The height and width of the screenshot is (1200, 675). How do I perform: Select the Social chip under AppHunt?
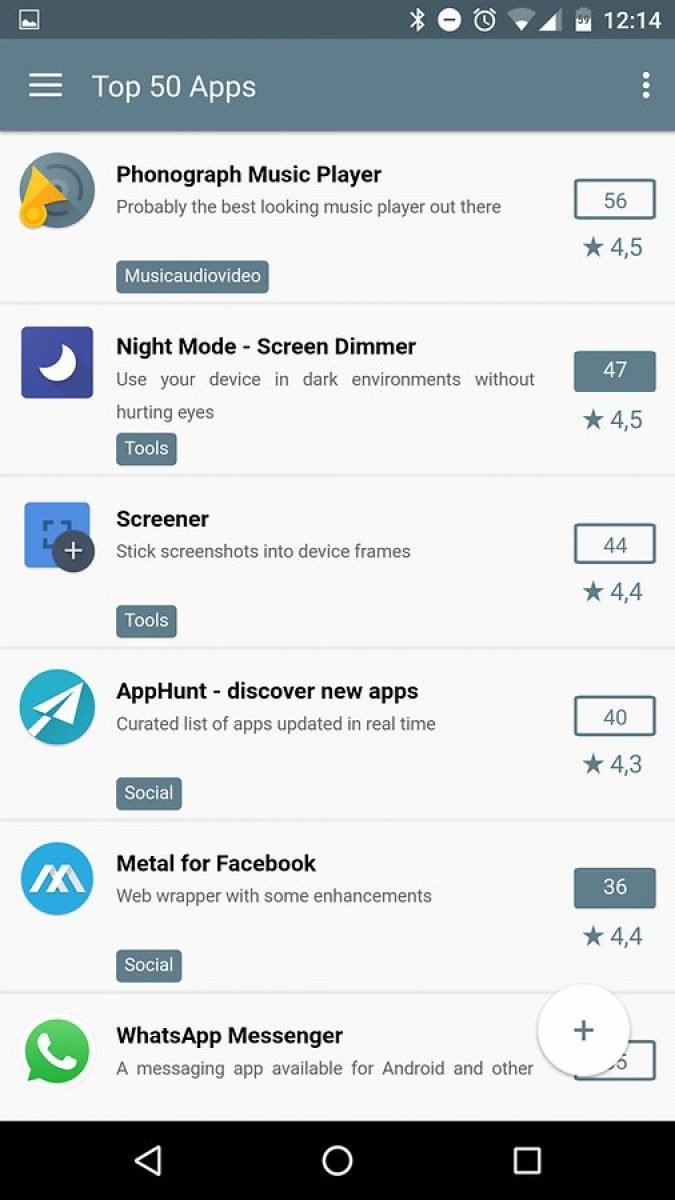coord(149,793)
